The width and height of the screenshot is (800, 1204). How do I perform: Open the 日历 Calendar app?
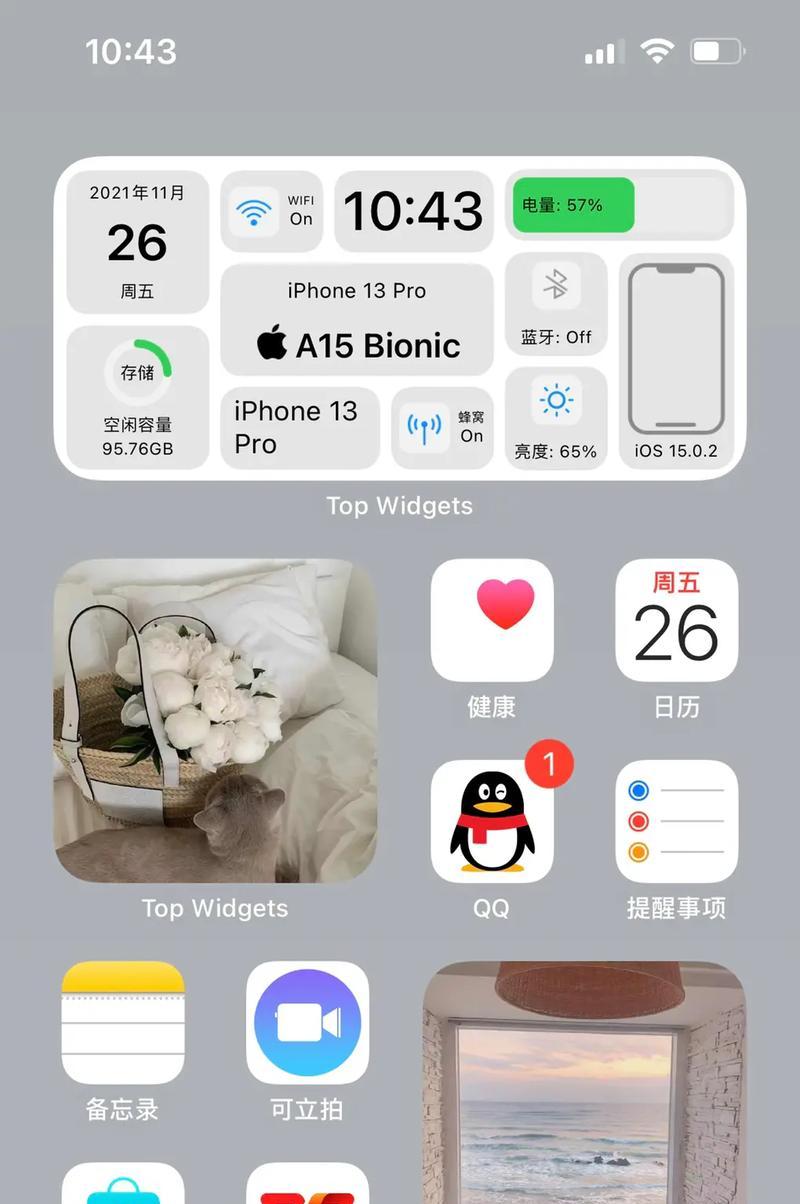pyautogui.click(x=676, y=620)
